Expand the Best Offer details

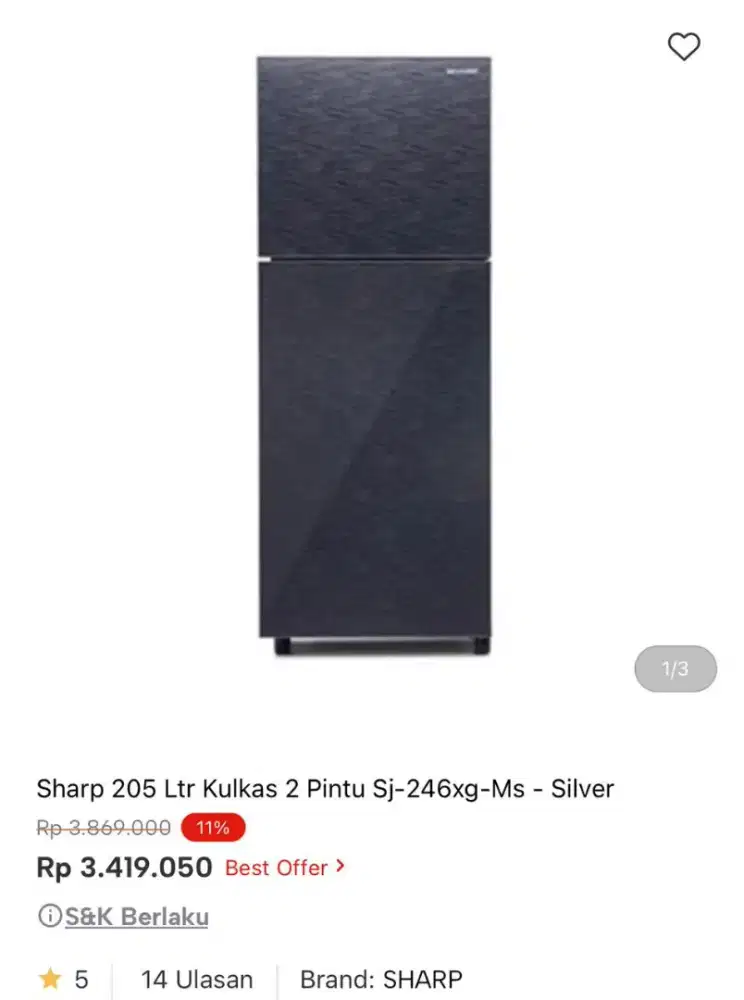[x=283, y=868]
